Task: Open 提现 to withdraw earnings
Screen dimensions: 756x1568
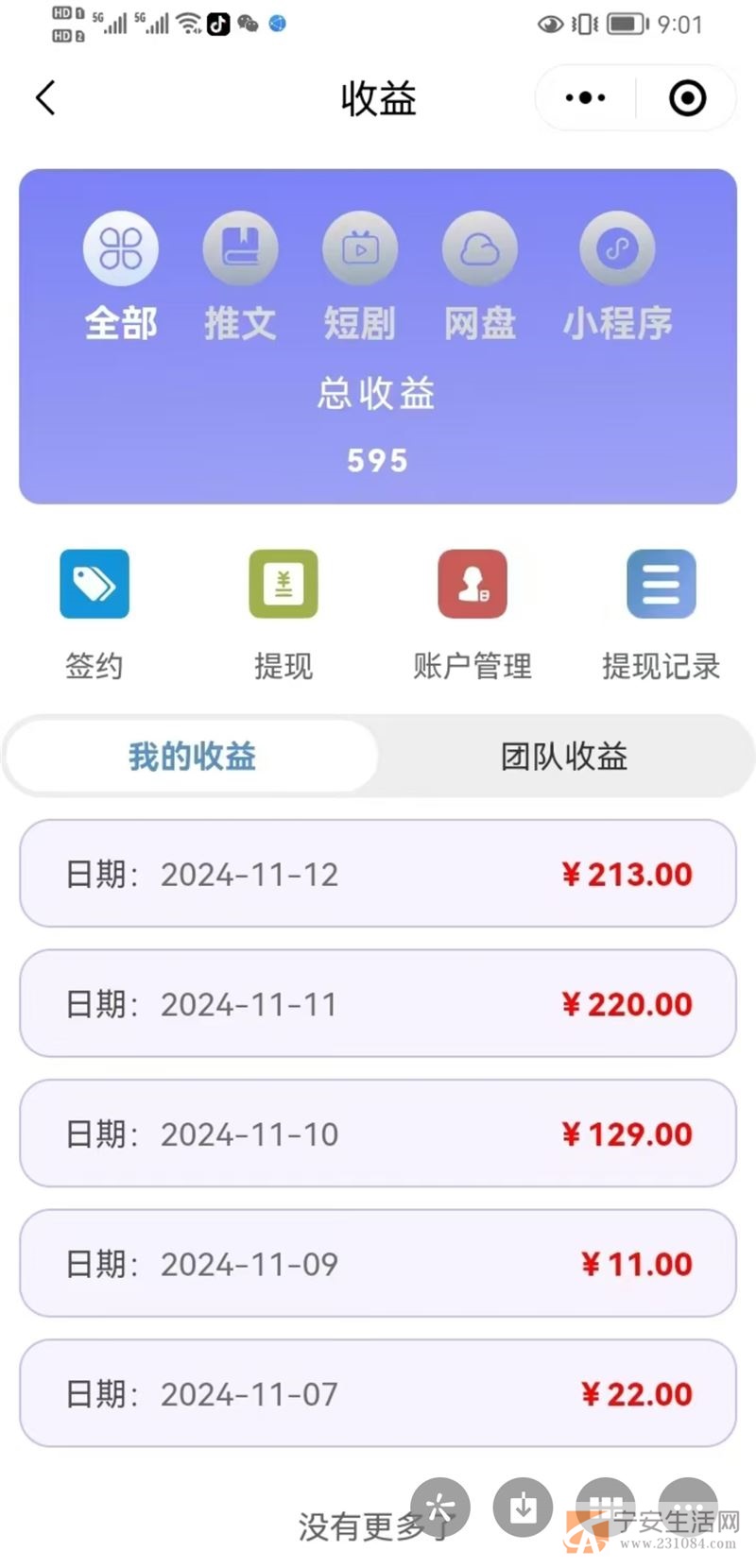Action: [283, 615]
